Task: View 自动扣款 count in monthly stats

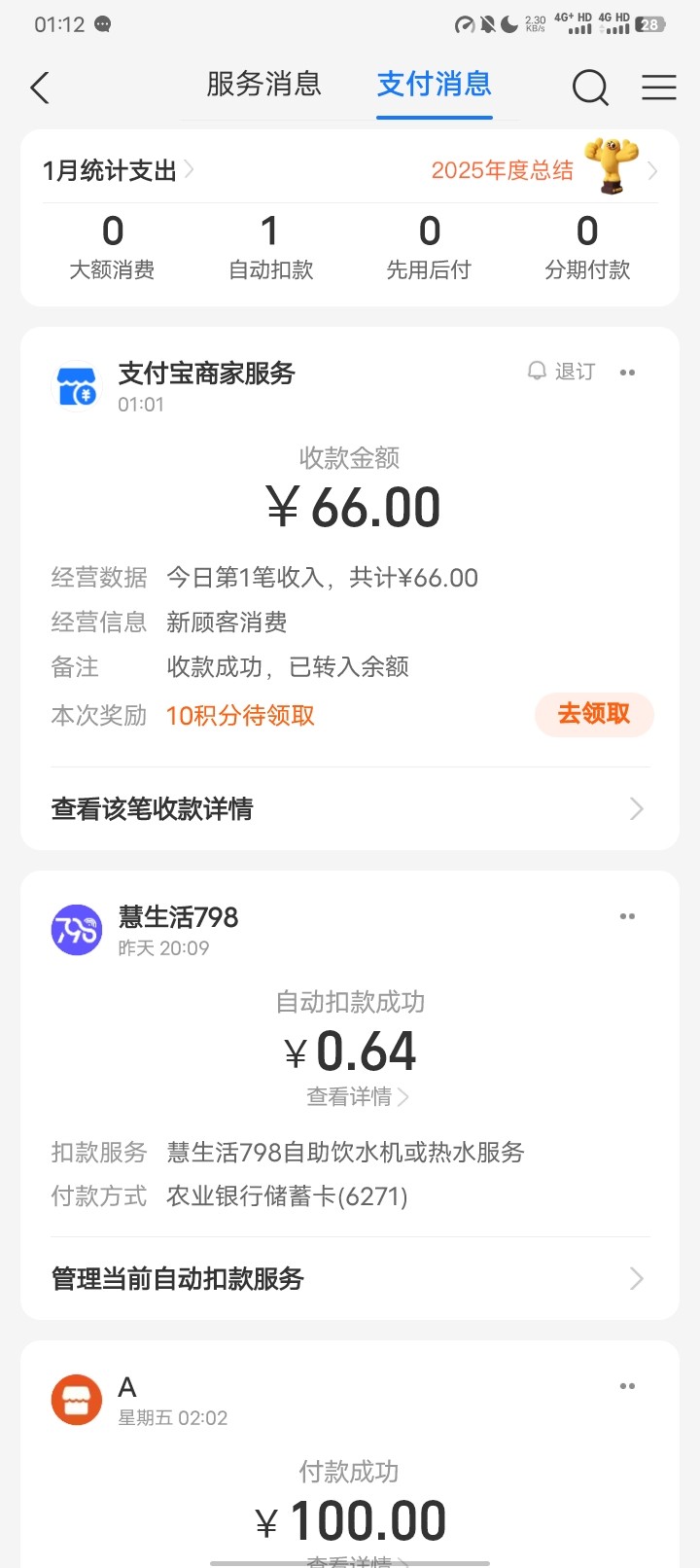Action: click(x=270, y=247)
